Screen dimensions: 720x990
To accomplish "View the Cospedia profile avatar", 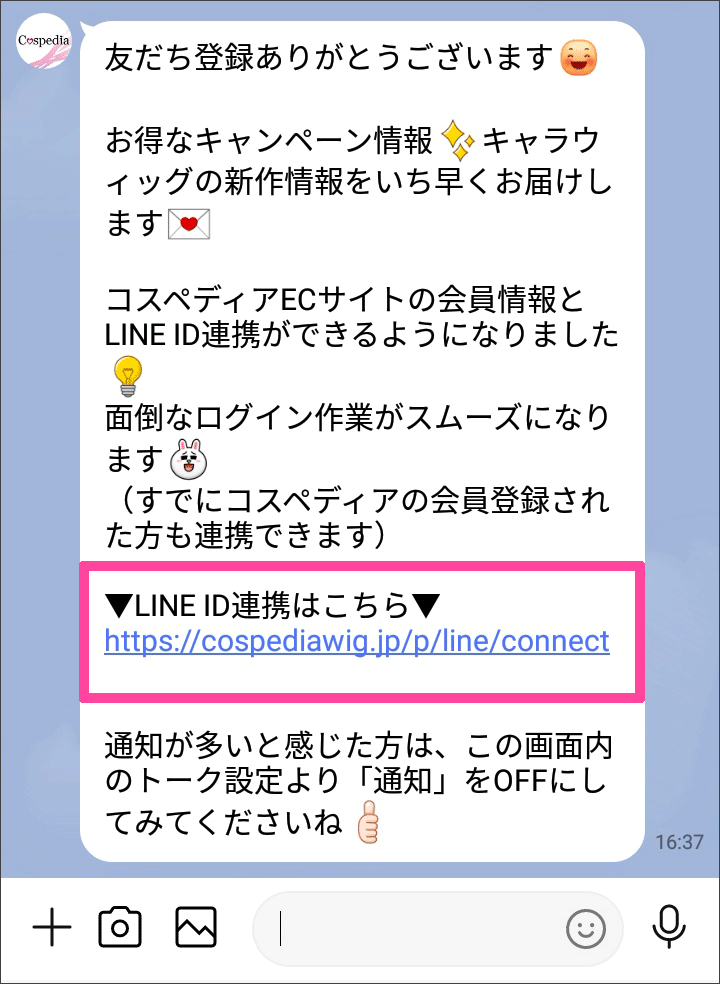I will tap(44, 43).
